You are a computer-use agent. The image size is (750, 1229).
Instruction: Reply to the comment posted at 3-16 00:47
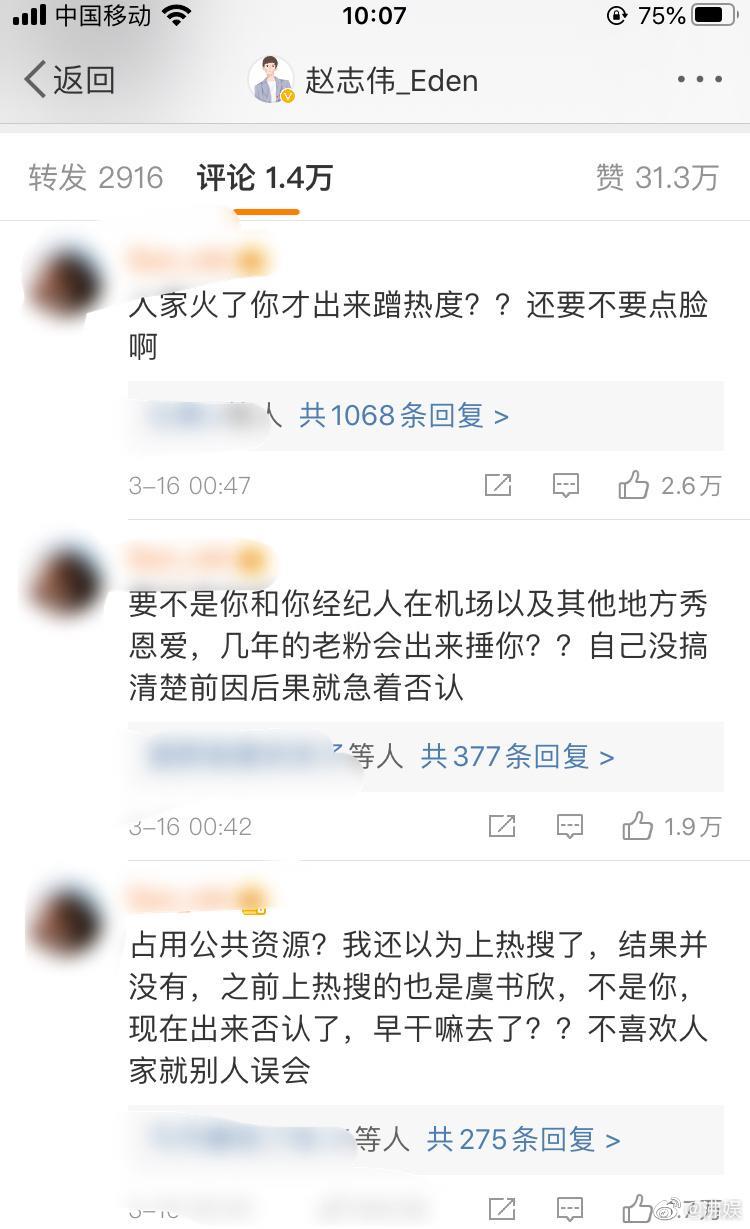[x=566, y=486]
